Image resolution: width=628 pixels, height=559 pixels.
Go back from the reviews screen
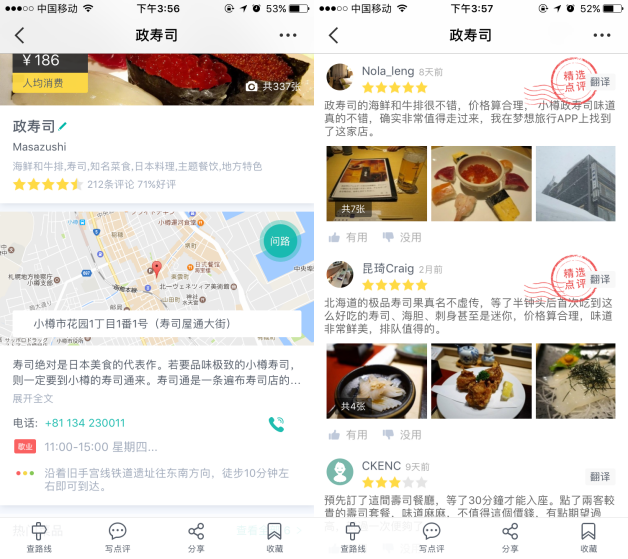click(334, 35)
